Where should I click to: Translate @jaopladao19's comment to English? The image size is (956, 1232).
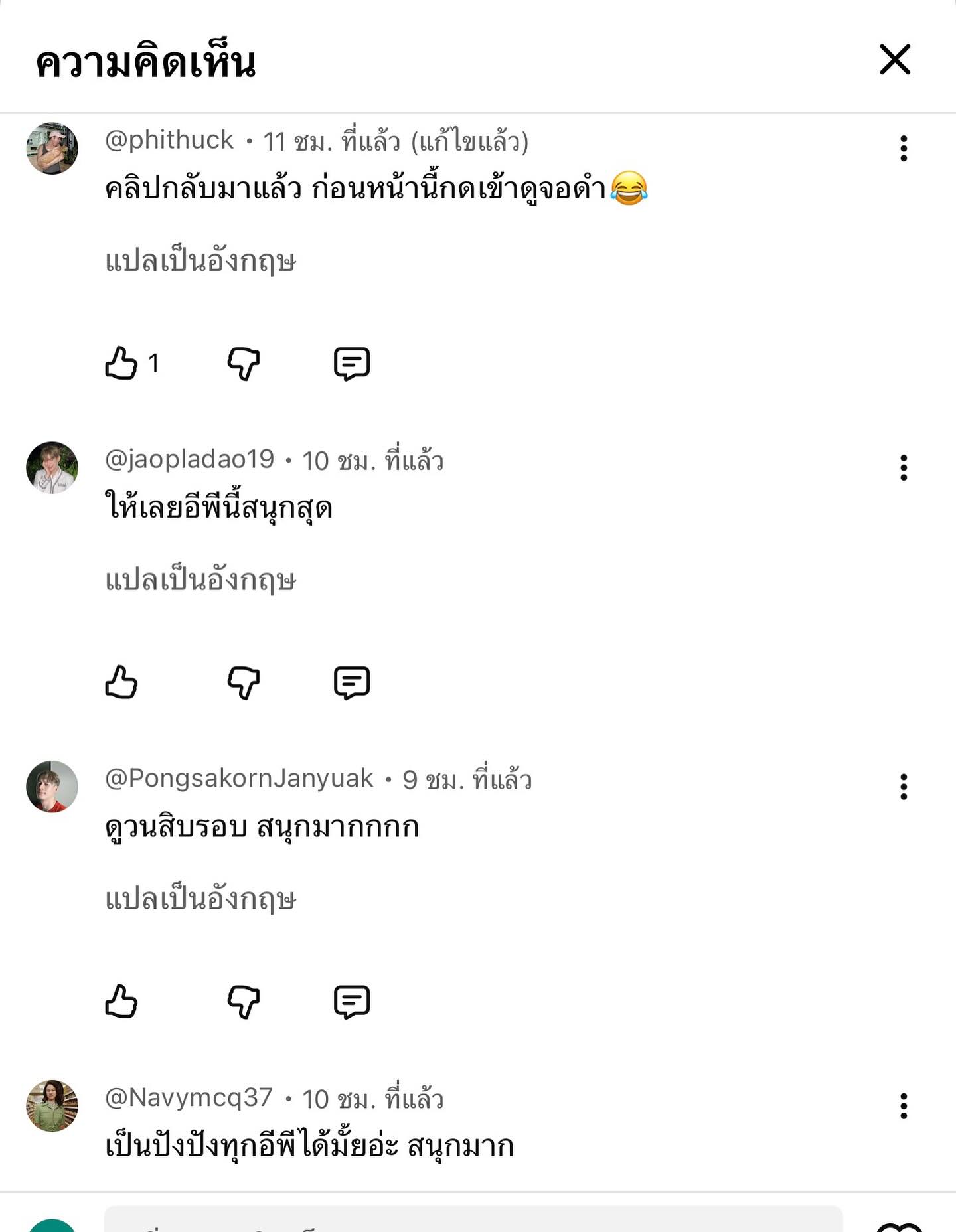click(x=200, y=579)
